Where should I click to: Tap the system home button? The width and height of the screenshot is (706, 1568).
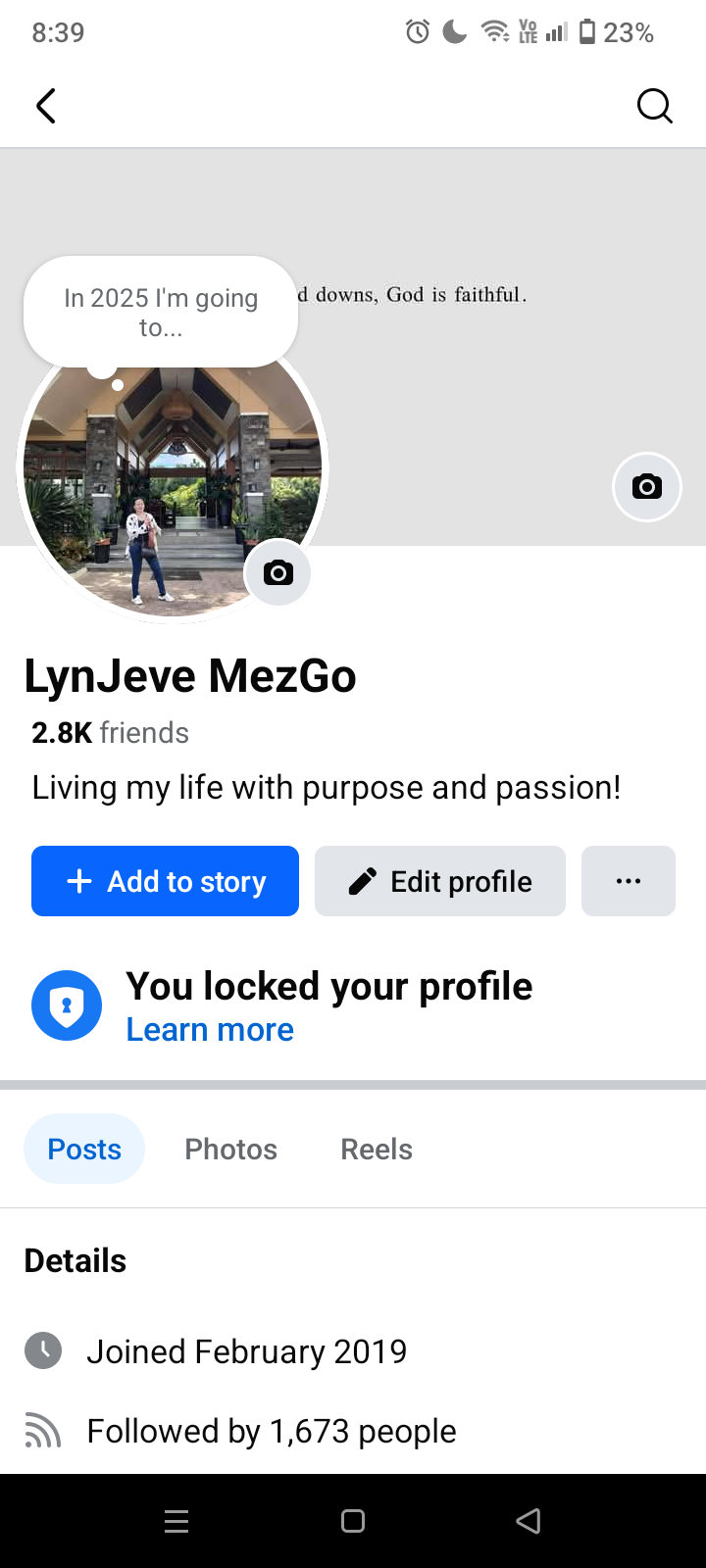pyautogui.click(x=353, y=1521)
